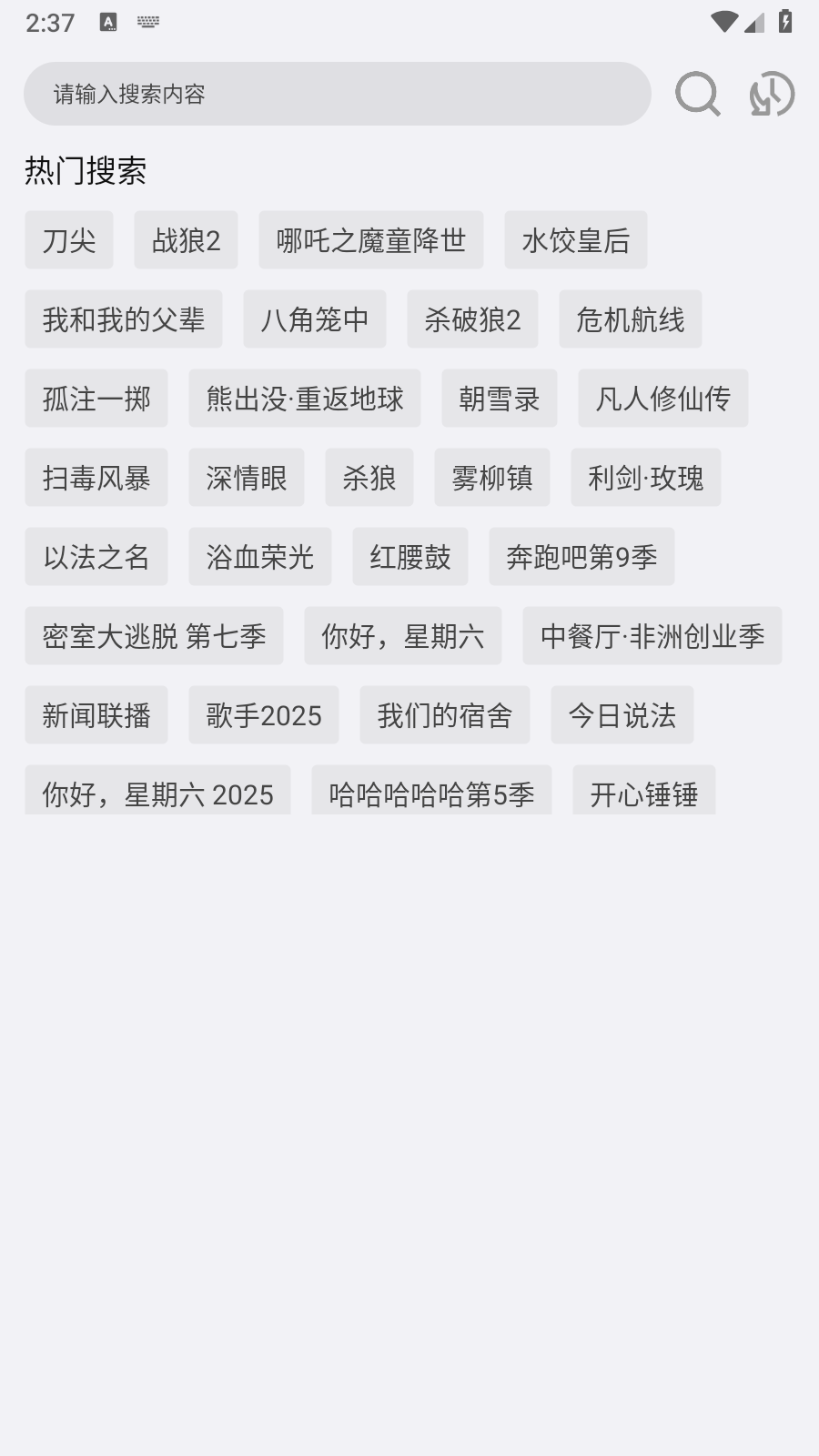Viewport: 819px width, 1456px height.
Task: Select 中餐厅·非洲创业季 tag
Action: (652, 636)
